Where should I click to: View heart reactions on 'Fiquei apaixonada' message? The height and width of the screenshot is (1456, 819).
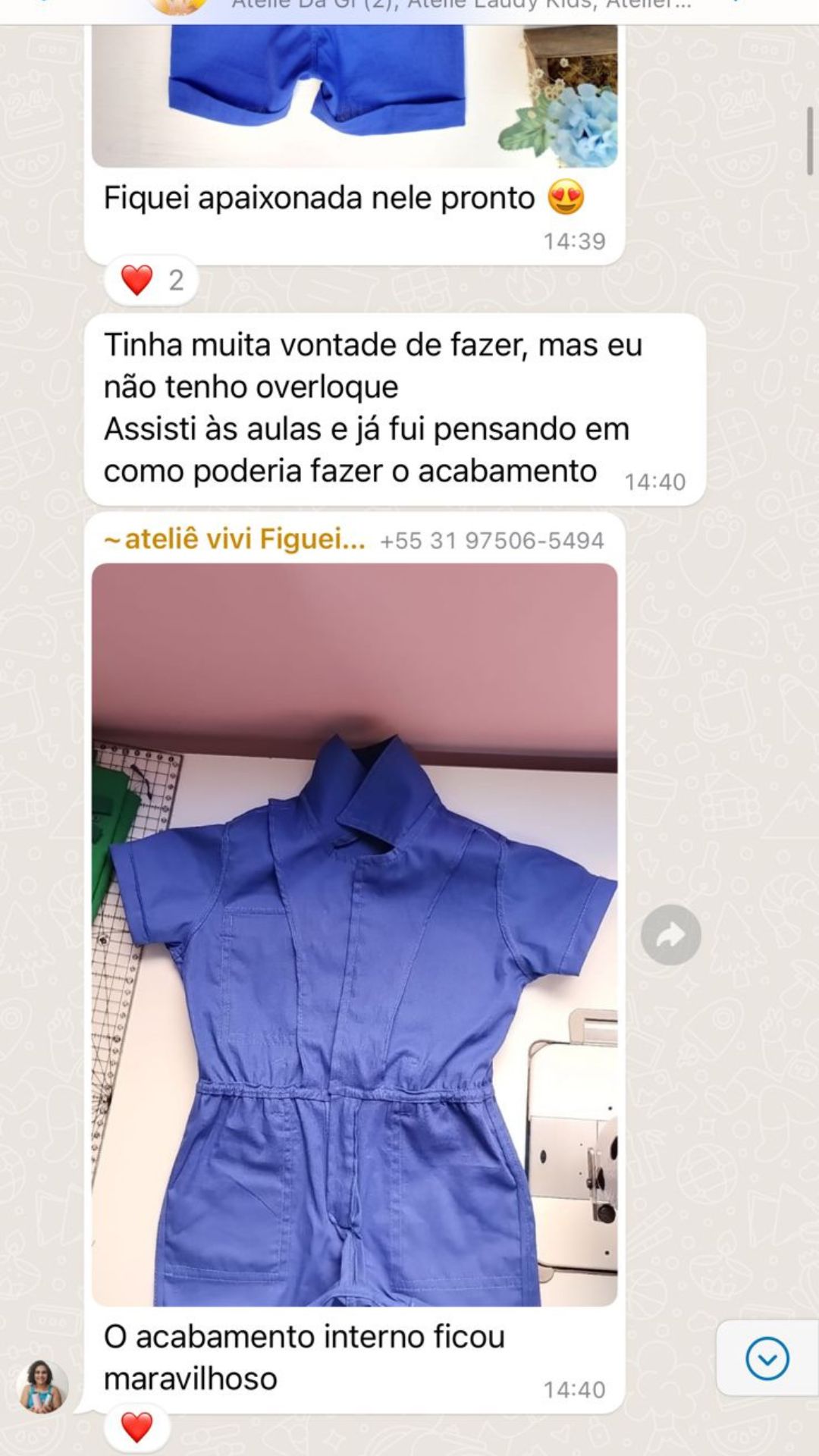[151, 281]
